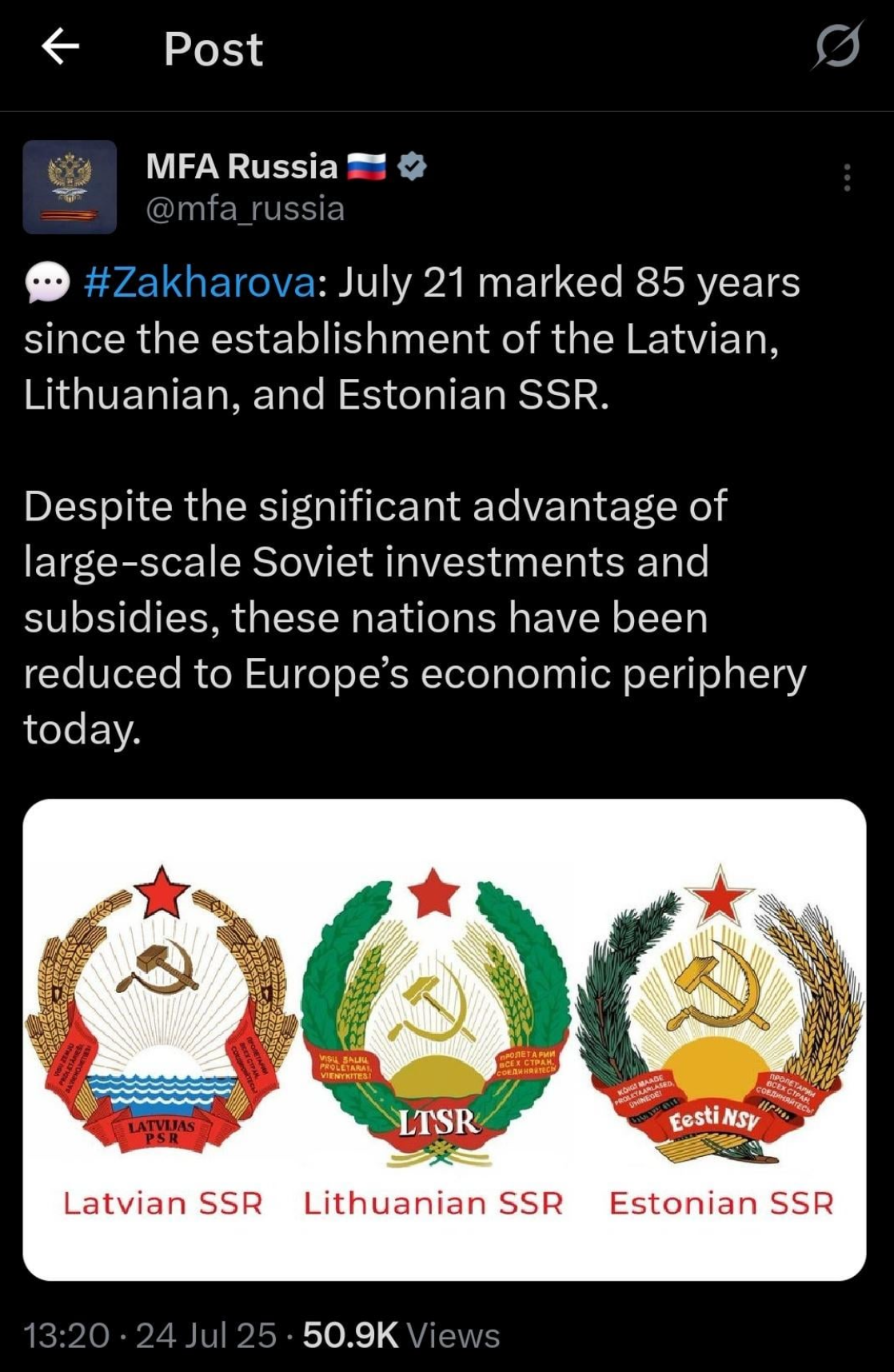
Task: Open the #Zakharova hashtag
Action: [x=200, y=283]
